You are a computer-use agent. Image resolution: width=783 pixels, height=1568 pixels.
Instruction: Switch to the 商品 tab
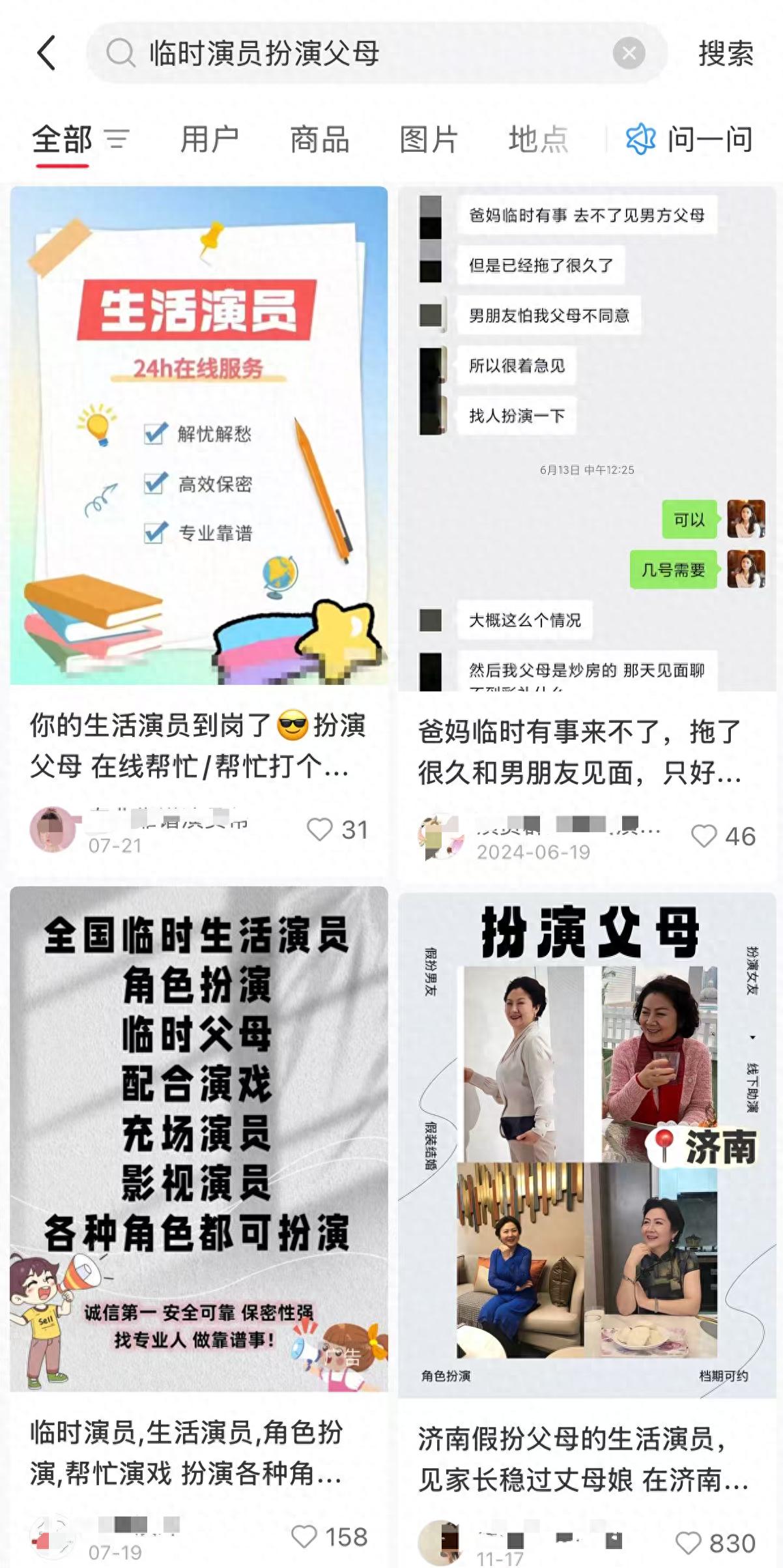[x=319, y=139]
